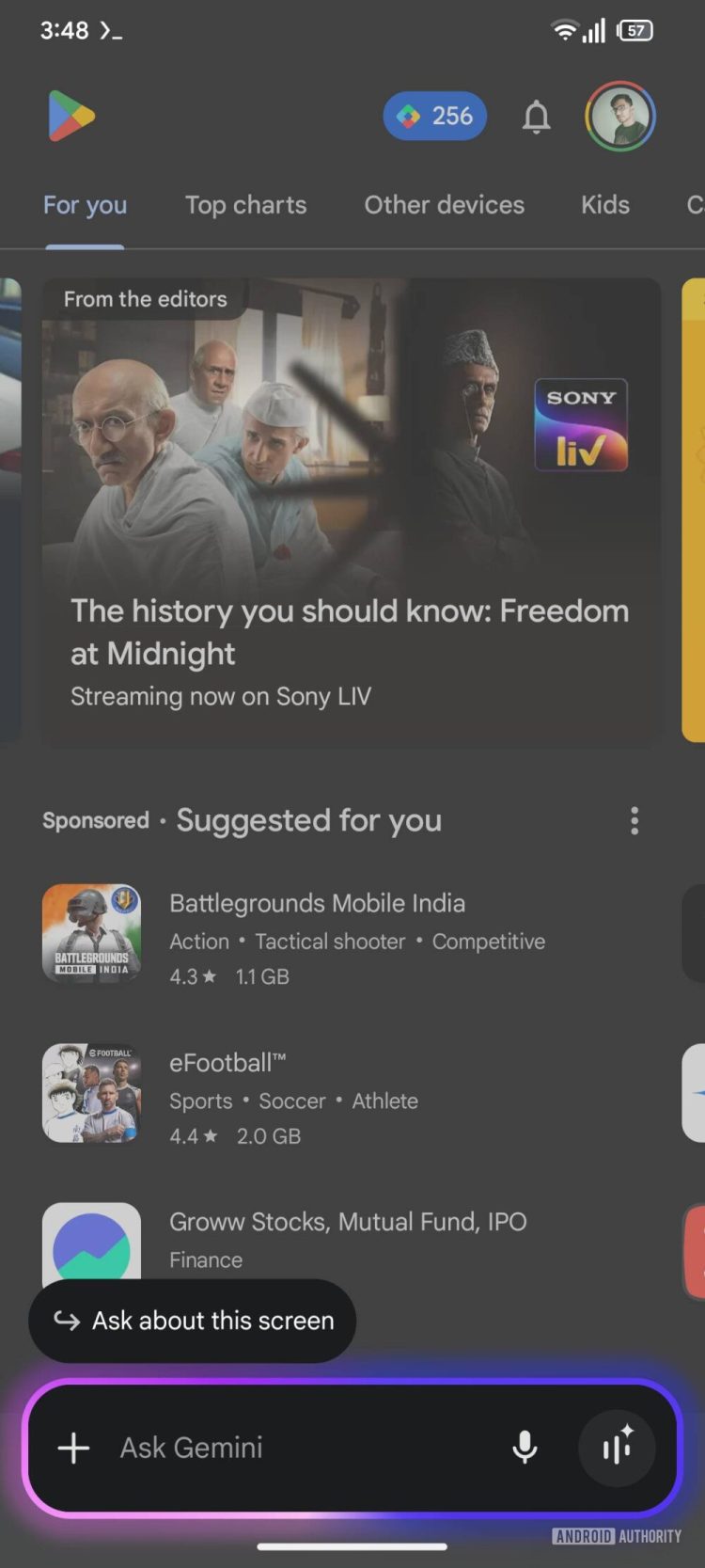This screenshot has width=705, height=1568.
Task: Go to the Other devices tab
Action: click(444, 205)
